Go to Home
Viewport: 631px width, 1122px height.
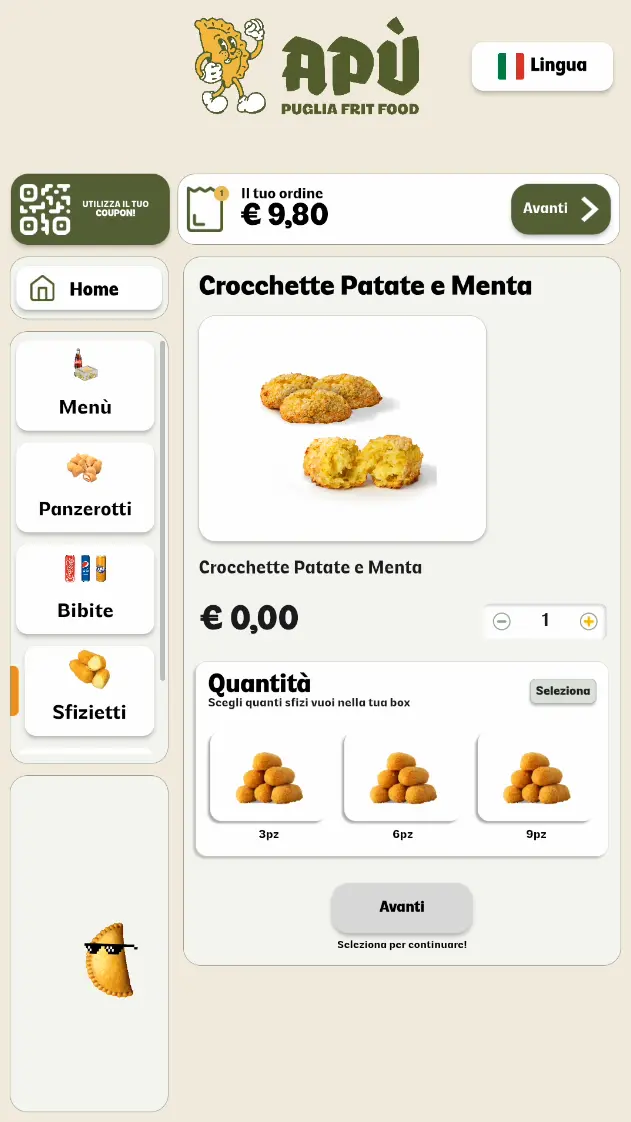pos(89,289)
